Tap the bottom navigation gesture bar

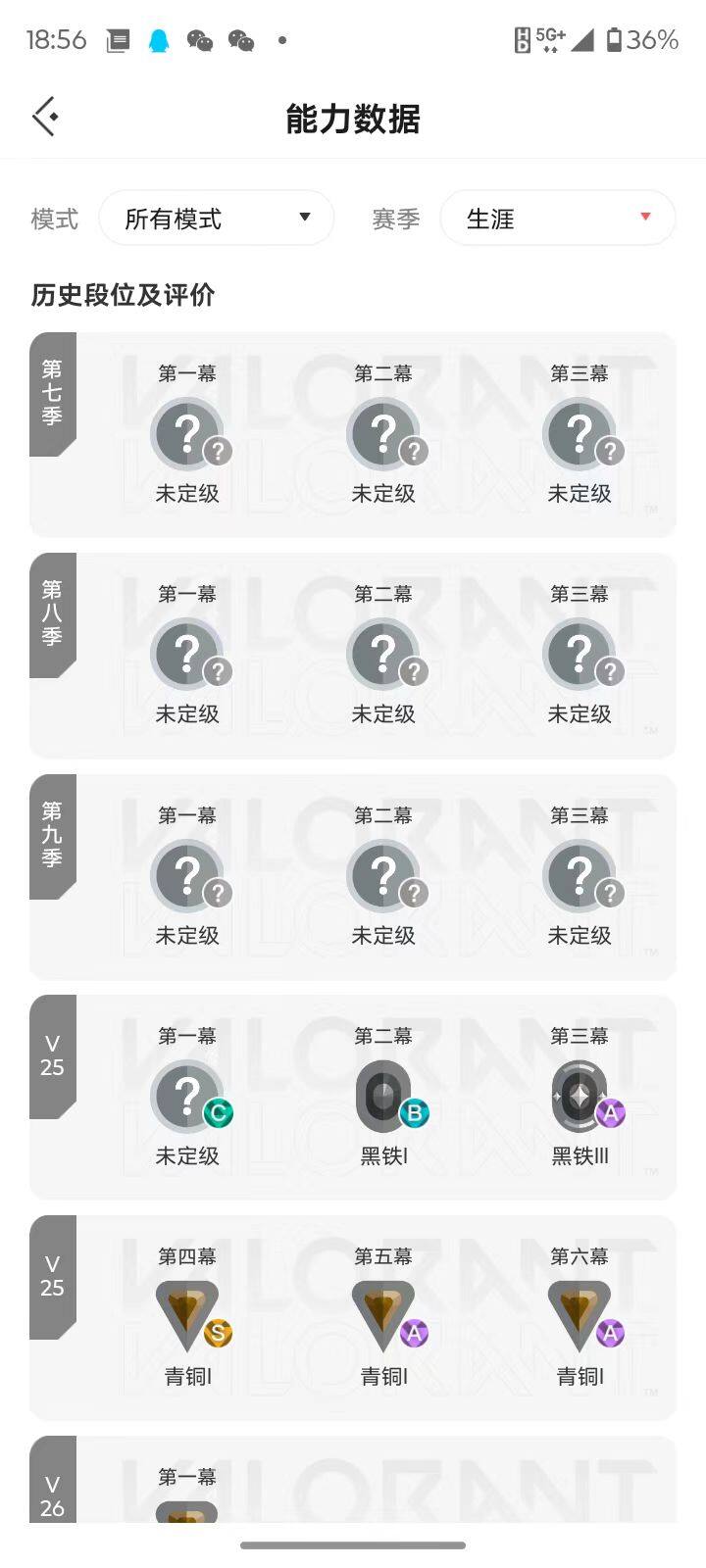pyautogui.click(x=353, y=1544)
